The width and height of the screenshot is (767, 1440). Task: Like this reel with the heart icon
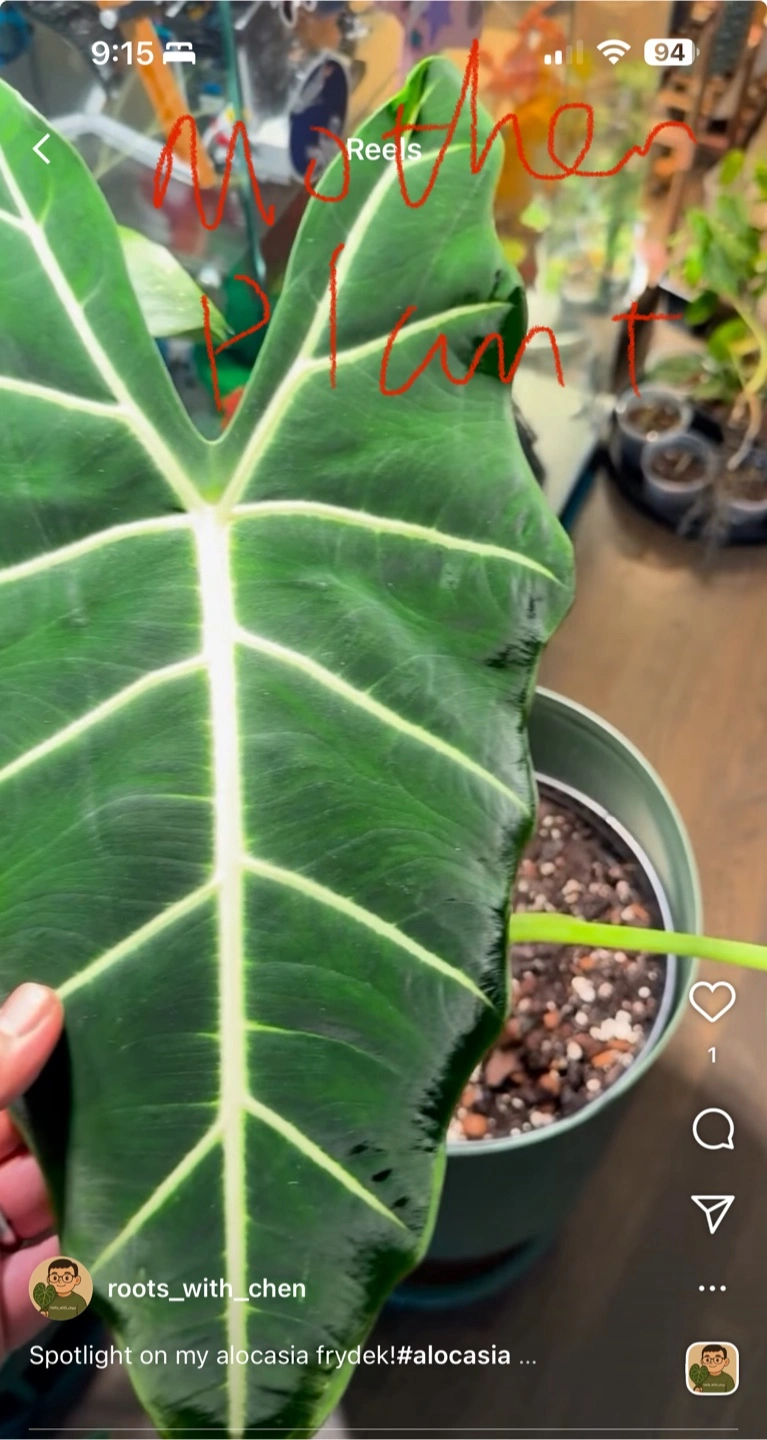(712, 1001)
